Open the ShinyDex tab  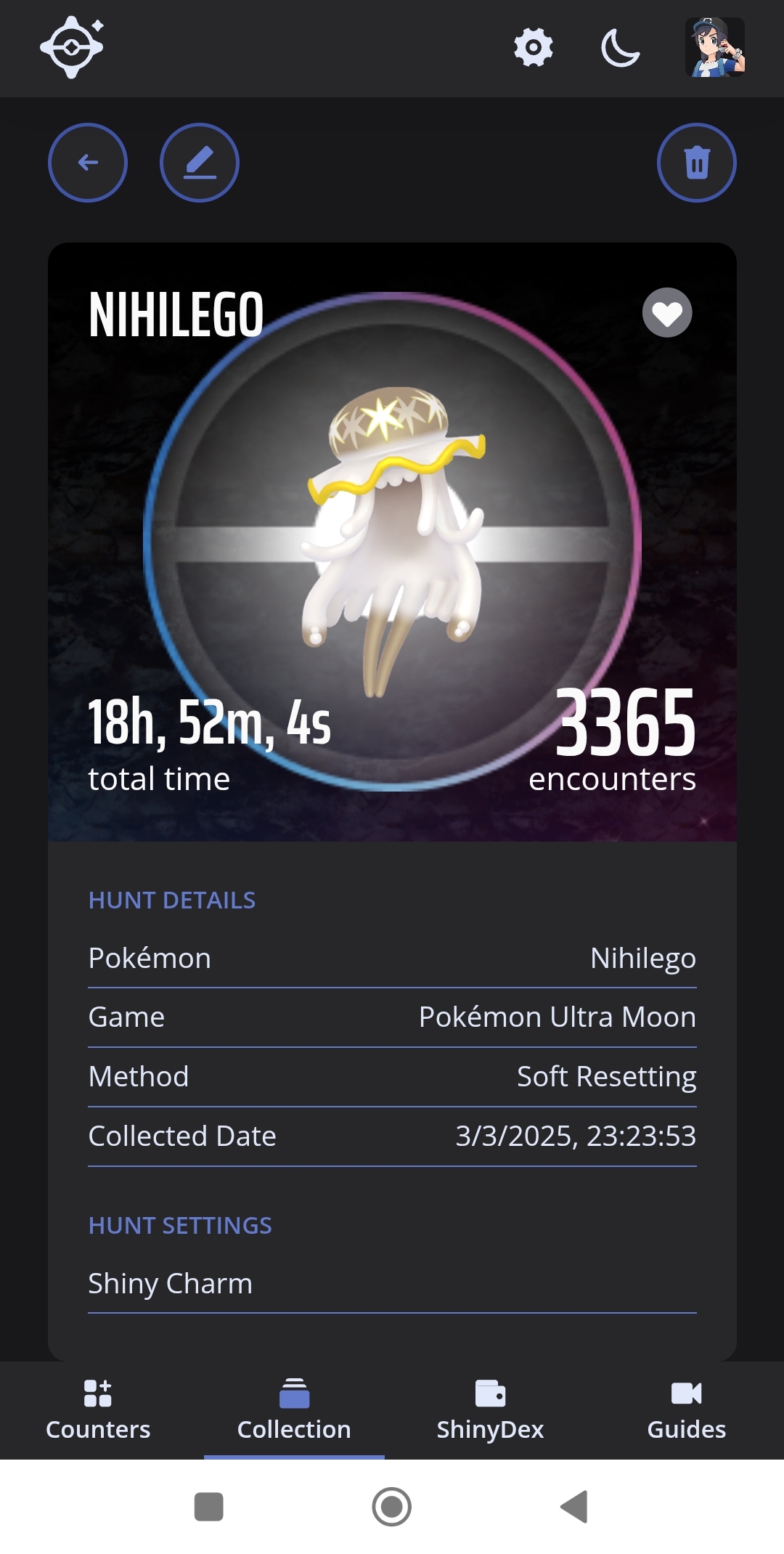coord(490,1410)
